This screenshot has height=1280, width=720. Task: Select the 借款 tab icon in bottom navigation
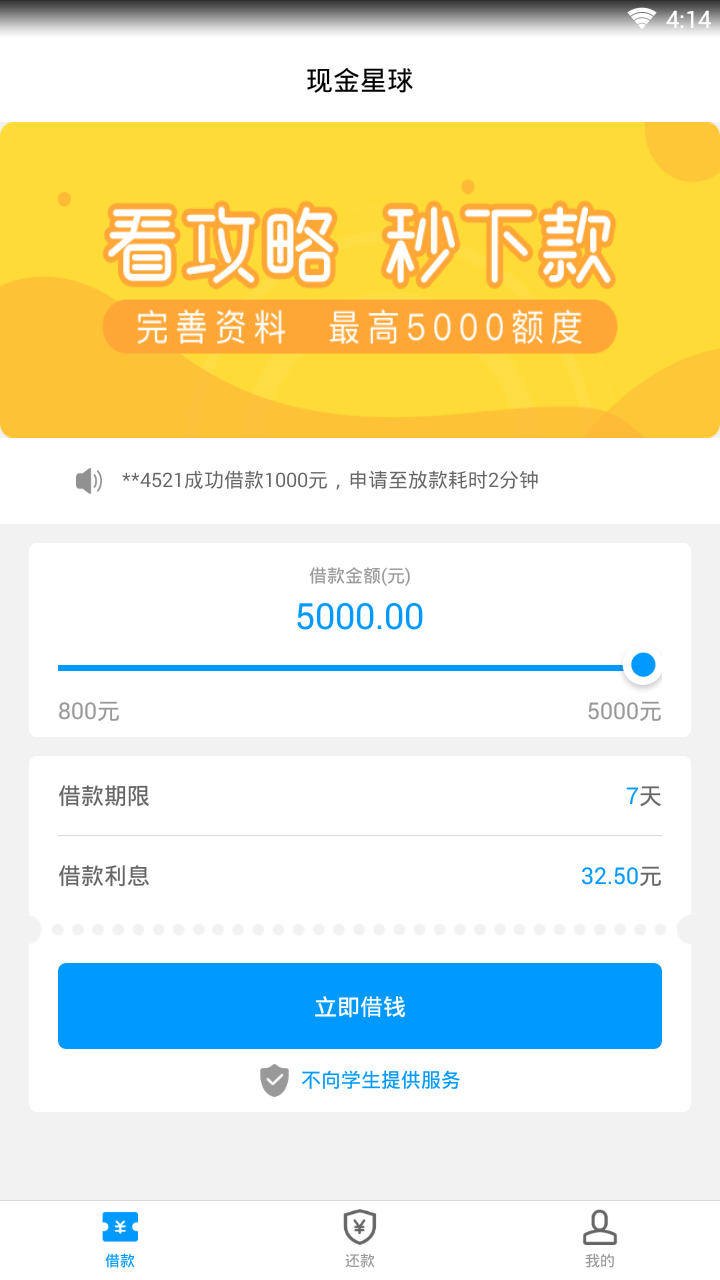coord(119,1225)
